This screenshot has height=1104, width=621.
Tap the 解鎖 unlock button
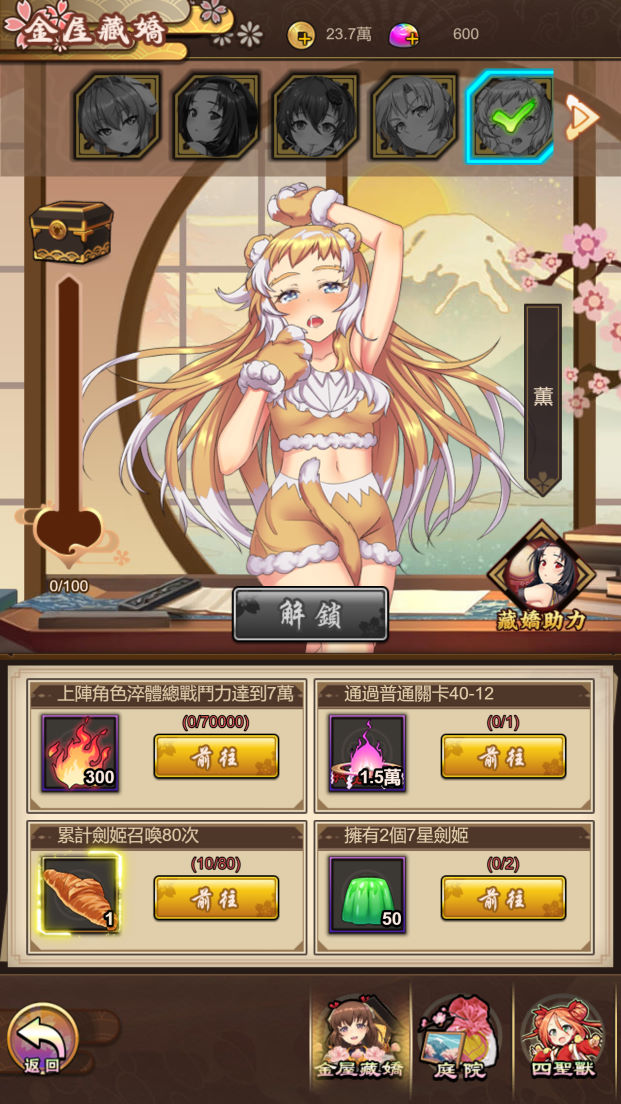tap(310, 614)
